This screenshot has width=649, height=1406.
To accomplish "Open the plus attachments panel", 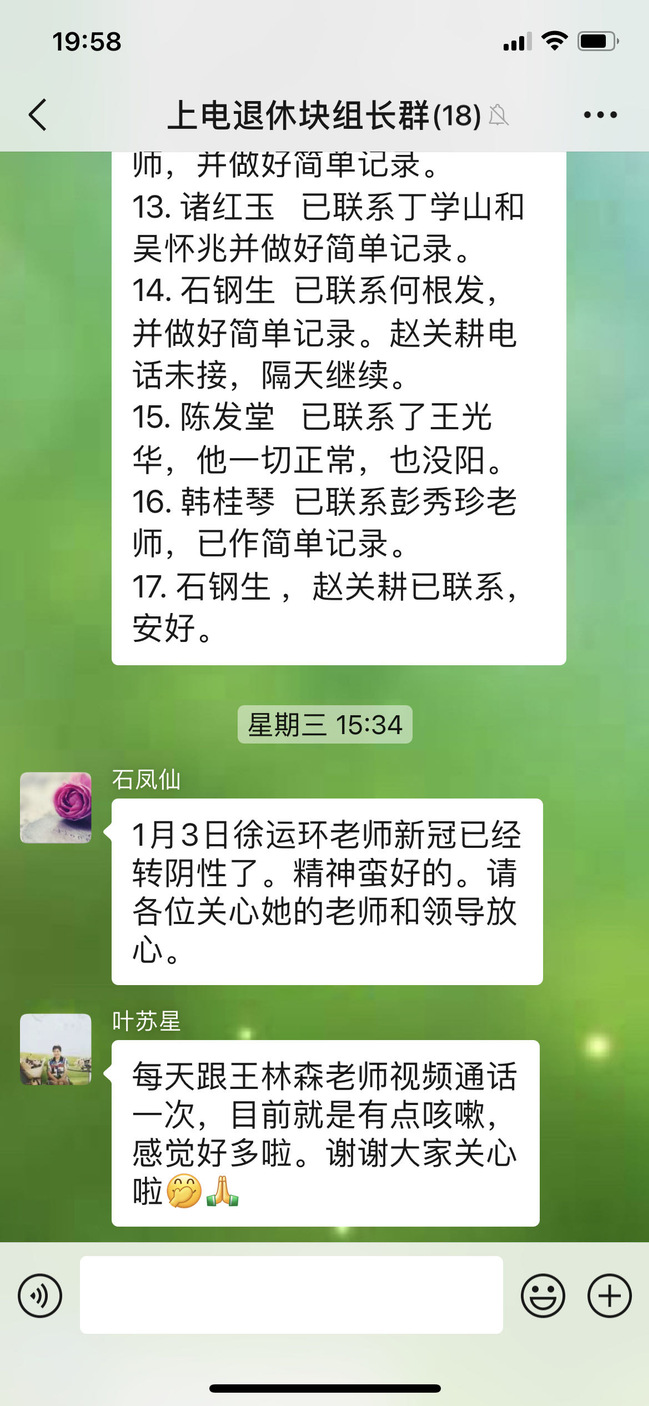I will click(609, 1296).
